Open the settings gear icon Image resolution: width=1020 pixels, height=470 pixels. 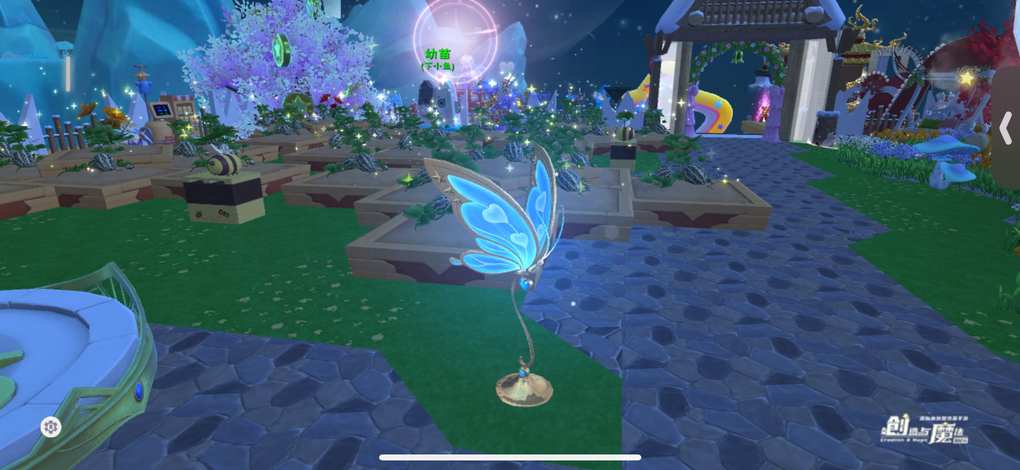pyautogui.click(x=50, y=427)
